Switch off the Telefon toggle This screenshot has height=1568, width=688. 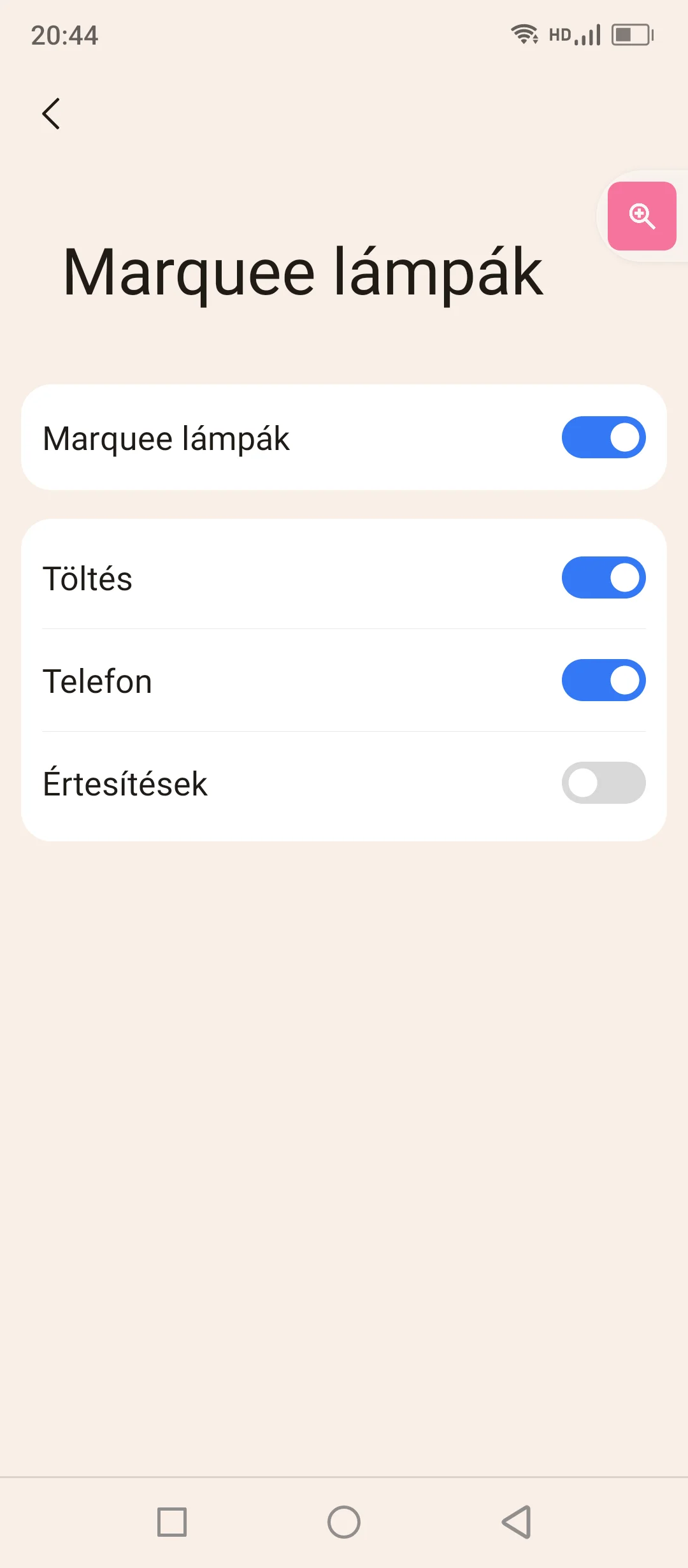[603, 680]
